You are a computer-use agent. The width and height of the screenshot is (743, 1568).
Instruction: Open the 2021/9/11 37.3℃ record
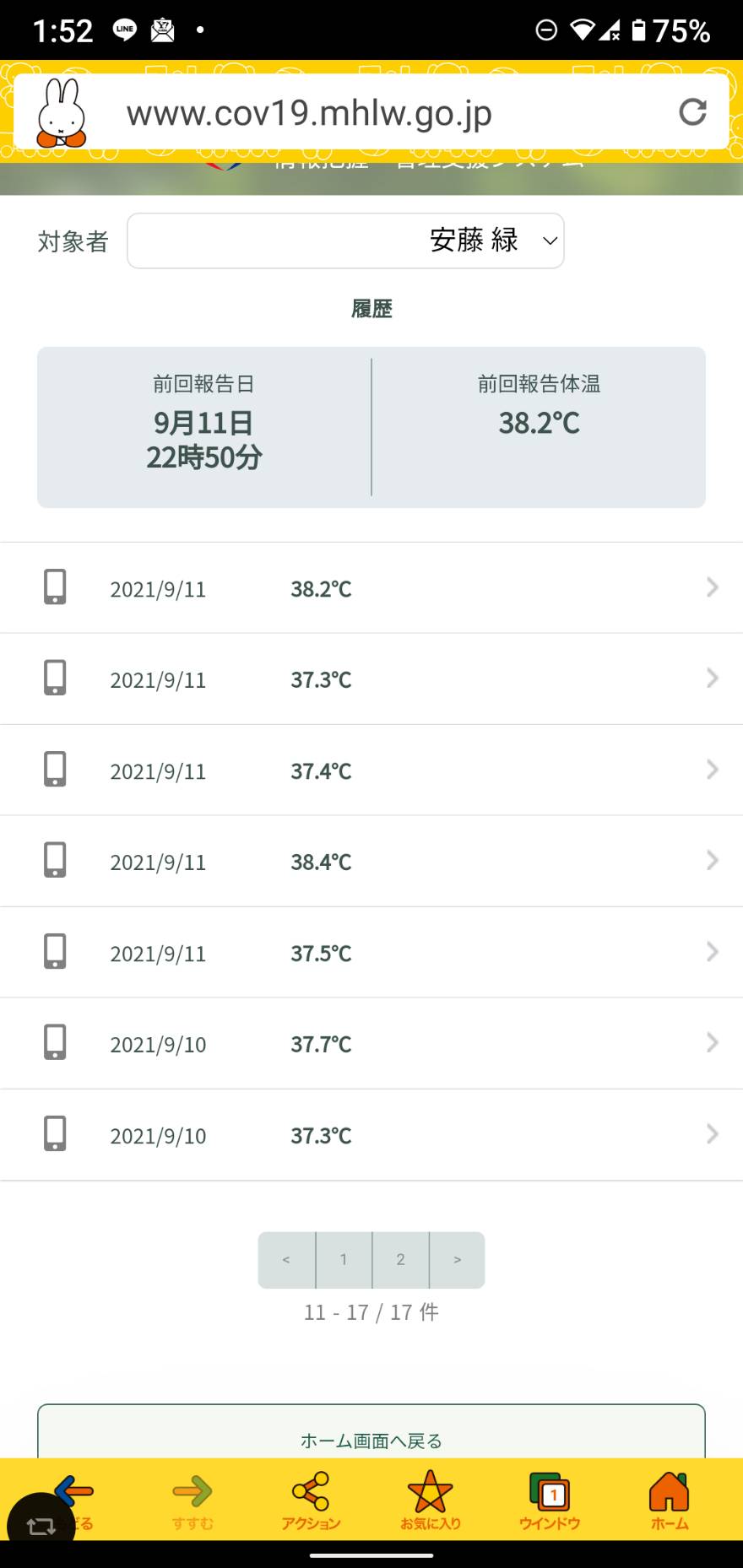tap(371, 679)
